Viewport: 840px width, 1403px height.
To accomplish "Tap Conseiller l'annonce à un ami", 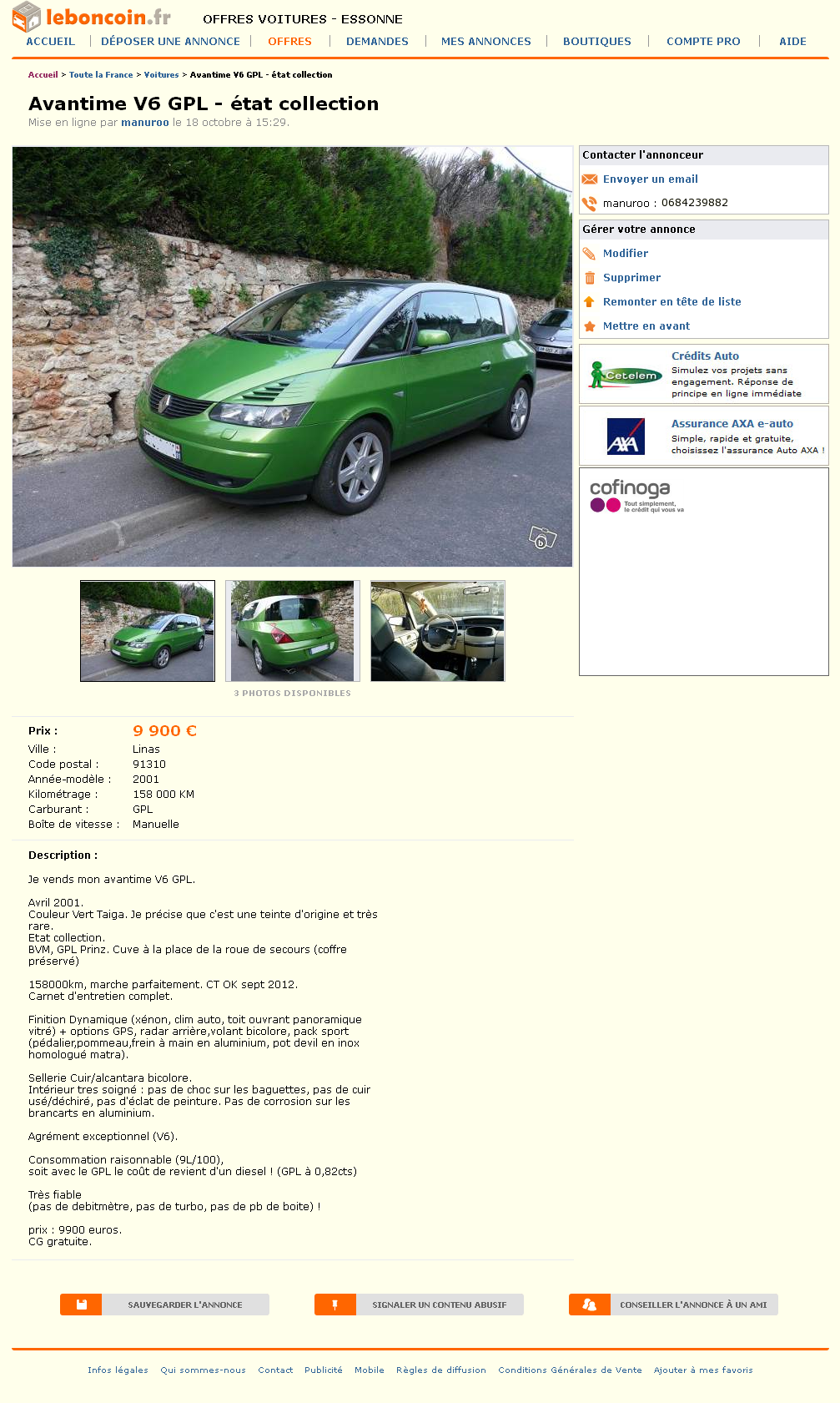I will click(x=673, y=1305).
